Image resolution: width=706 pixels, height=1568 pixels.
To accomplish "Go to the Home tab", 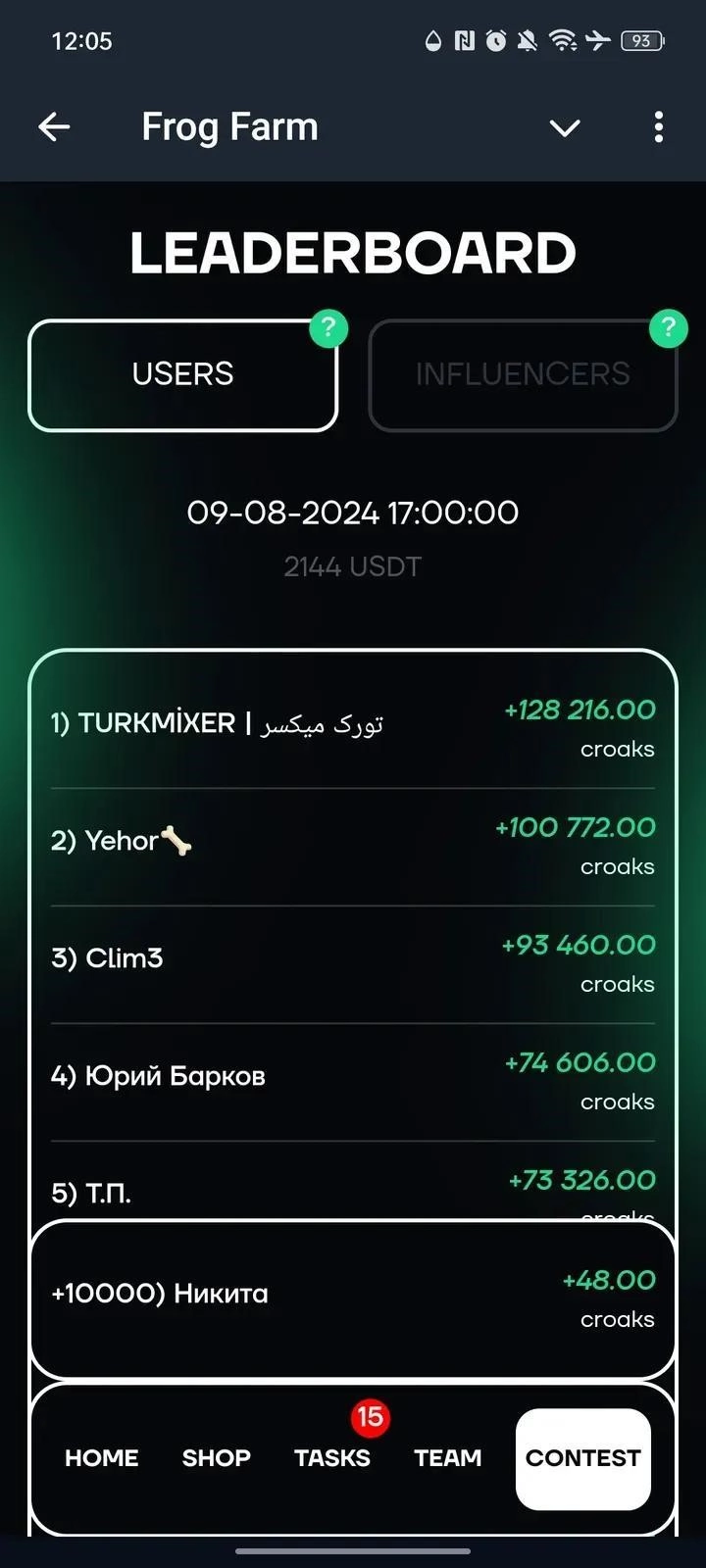I will click(x=102, y=1458).
